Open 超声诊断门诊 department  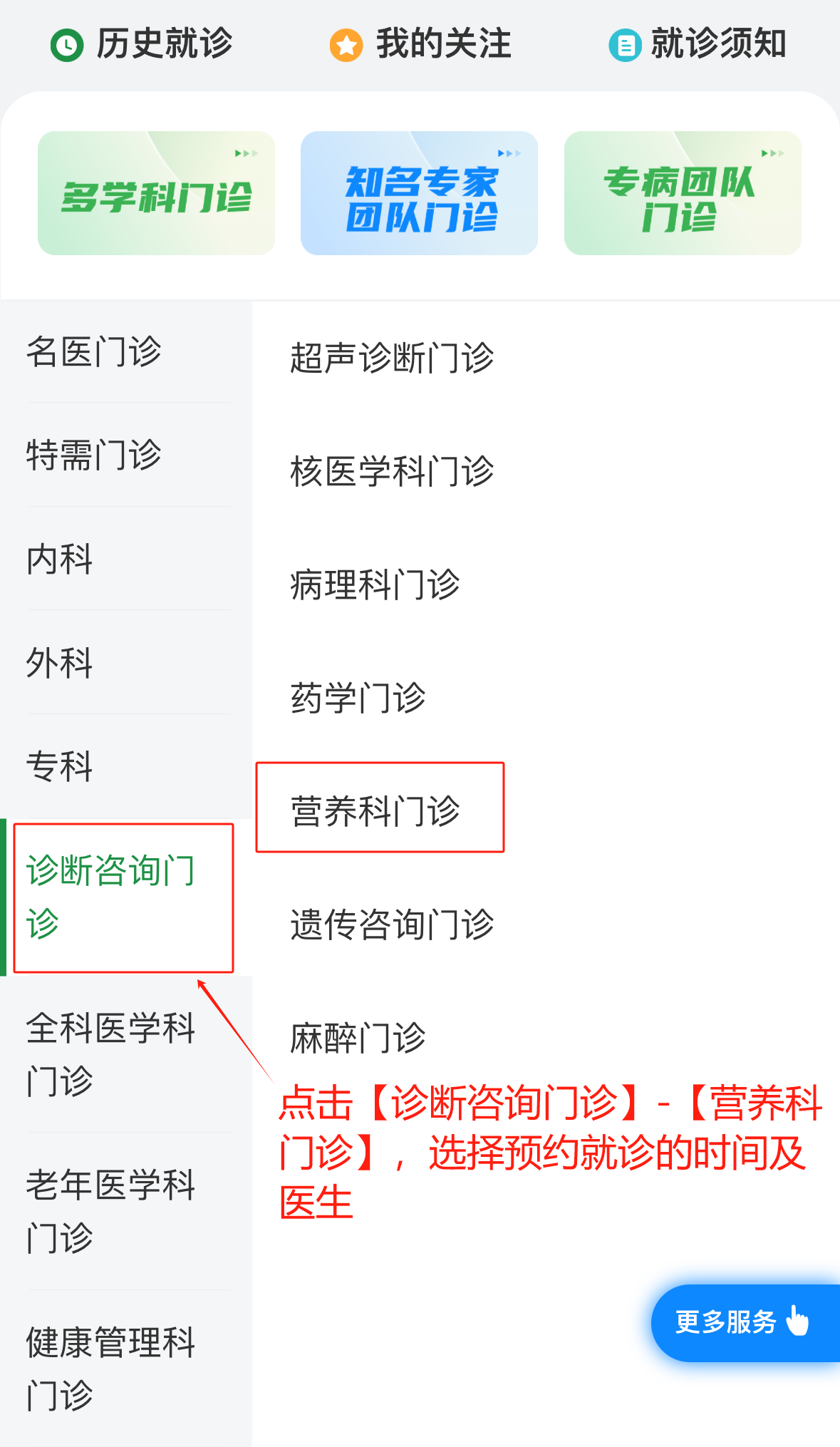pos(392,357)
